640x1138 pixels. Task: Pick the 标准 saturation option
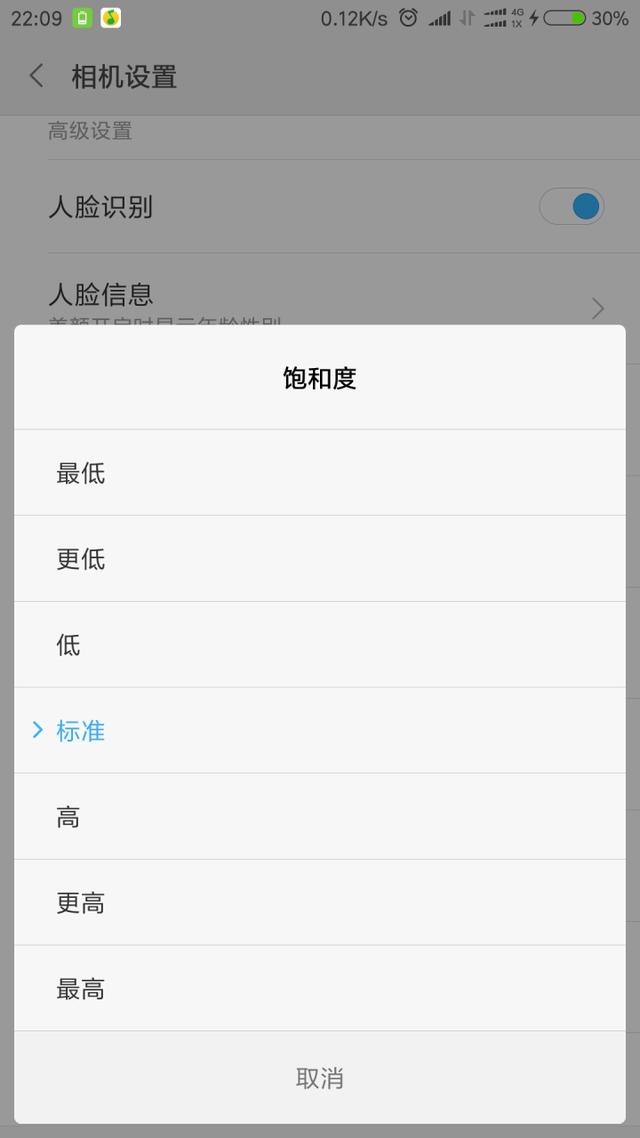click(319, 730)
